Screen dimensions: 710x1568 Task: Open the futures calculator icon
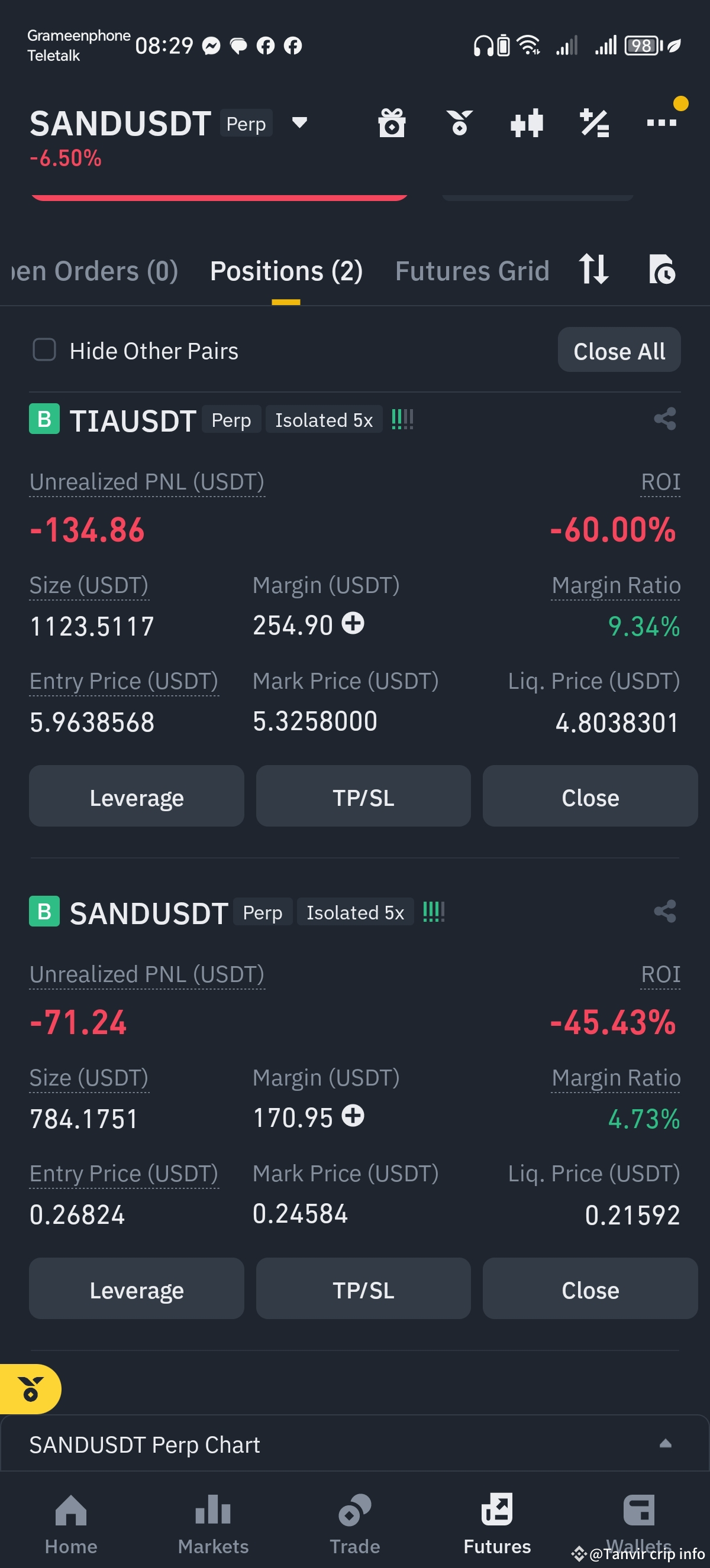coord(593,122)
